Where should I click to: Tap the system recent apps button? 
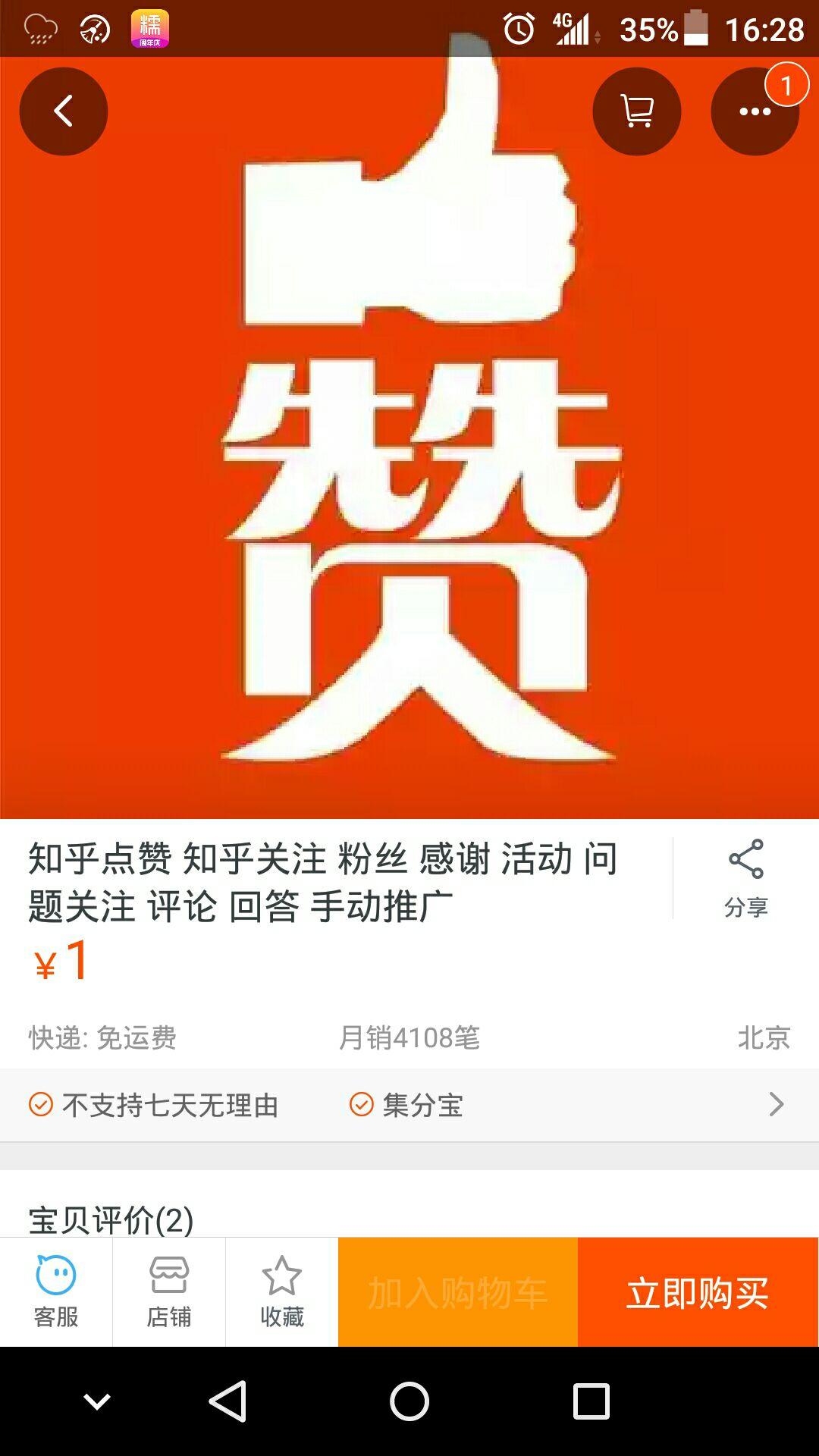pos(591,1401)
